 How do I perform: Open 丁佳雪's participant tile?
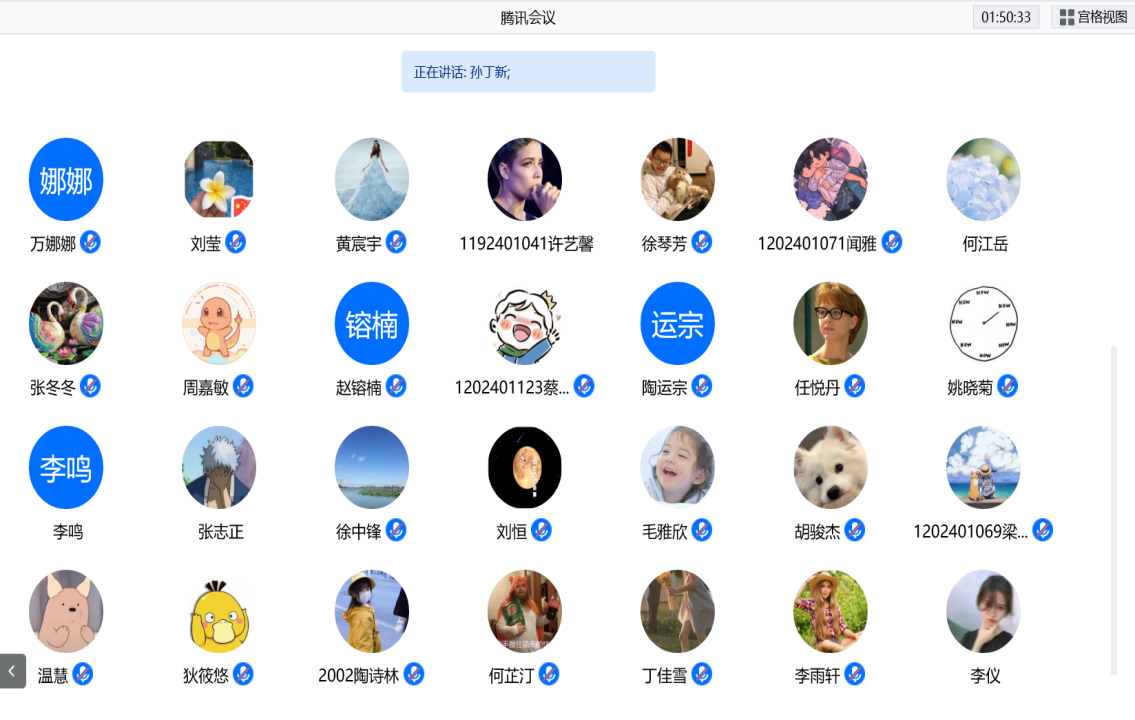point(678,612)
